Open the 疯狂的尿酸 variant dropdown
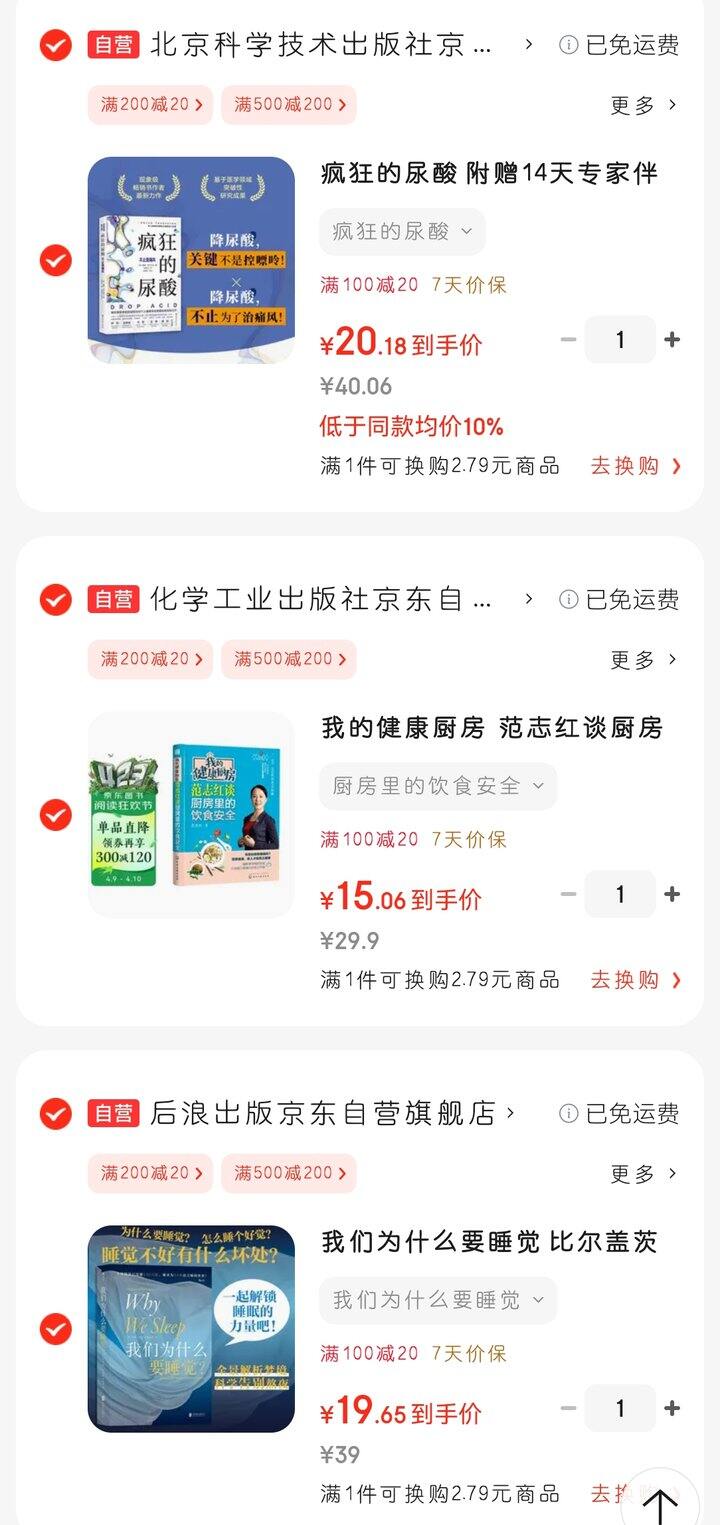The height and width of the screenshot is (1525, 720). (x=402, y=232)
